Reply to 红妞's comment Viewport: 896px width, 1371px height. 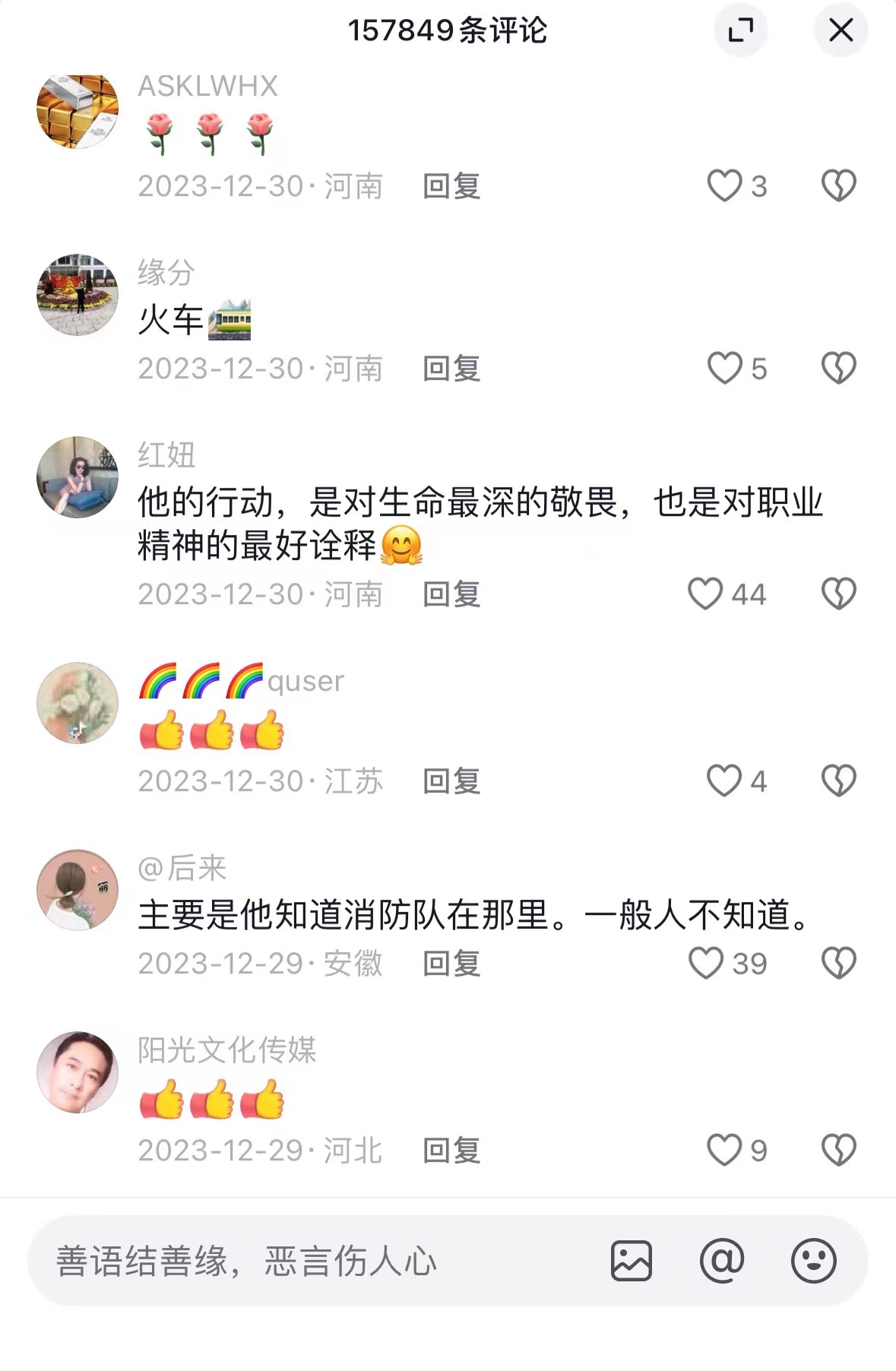[451, 594]
